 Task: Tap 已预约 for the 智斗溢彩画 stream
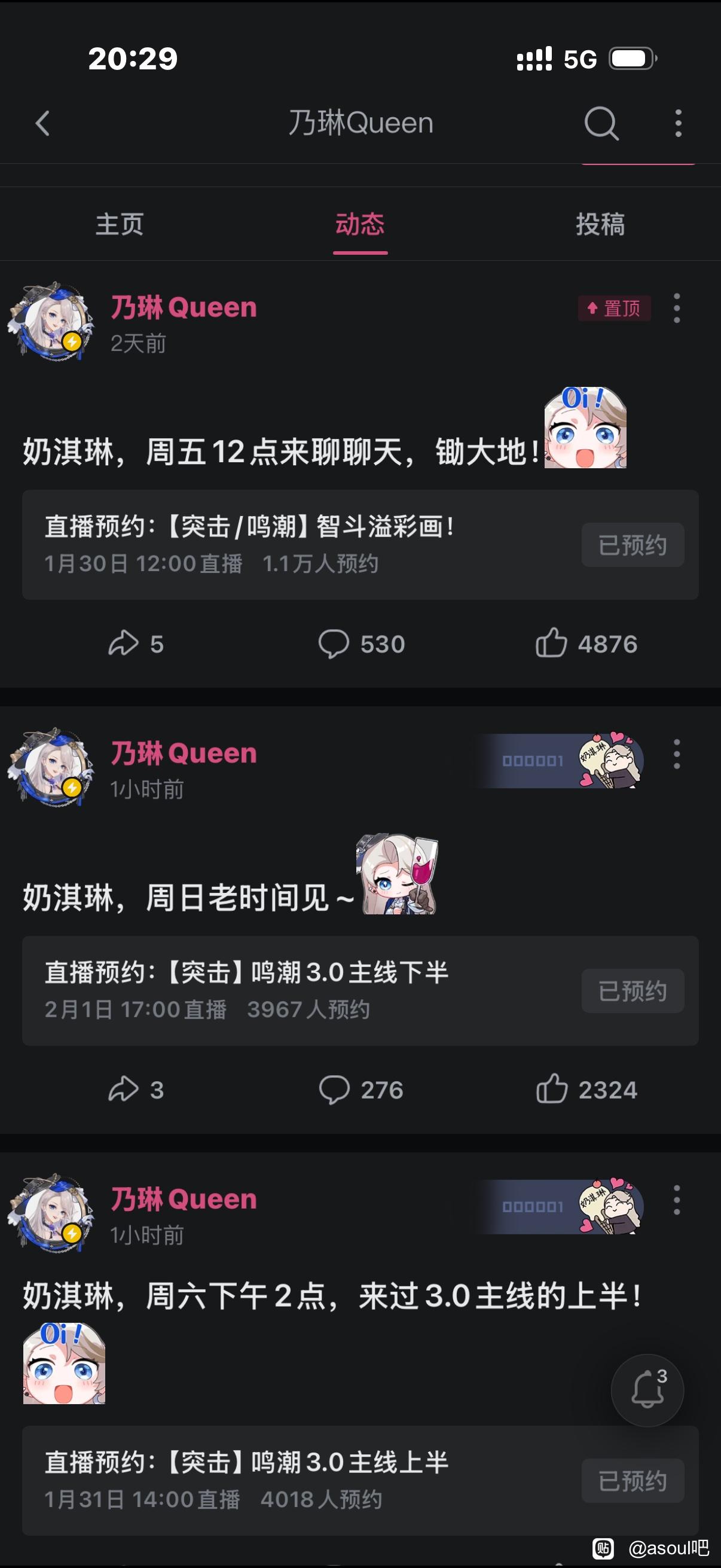(633, 545)
